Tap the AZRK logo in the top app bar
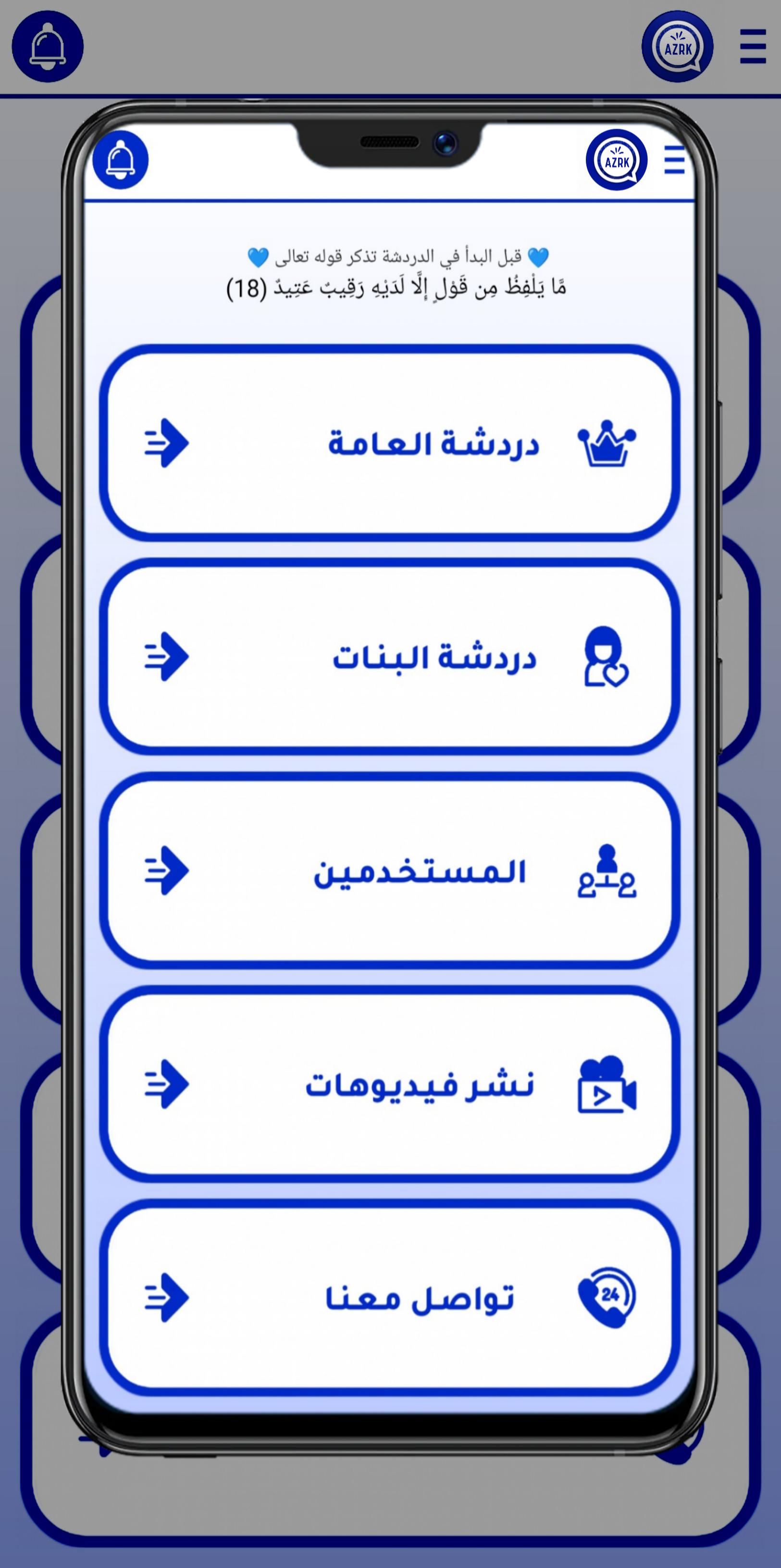This screenshot has width=781, height=1568. (677, 46)
